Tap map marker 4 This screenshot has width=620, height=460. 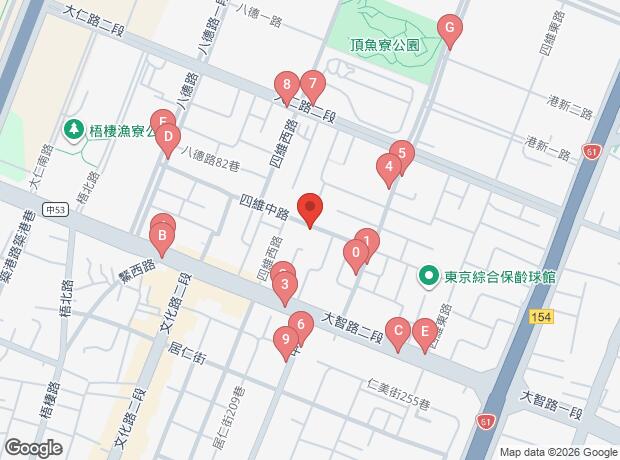[x=389, y=171]
